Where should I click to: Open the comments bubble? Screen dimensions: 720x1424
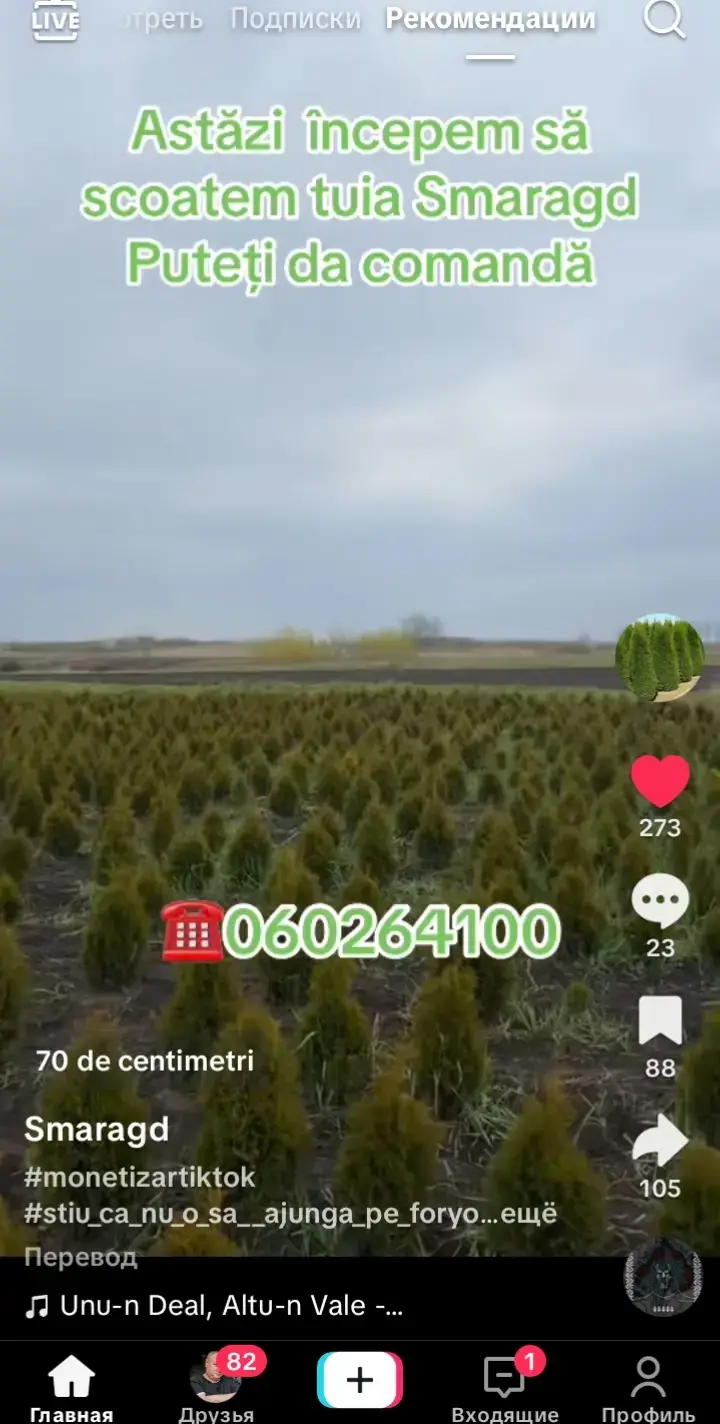point(660,901)
